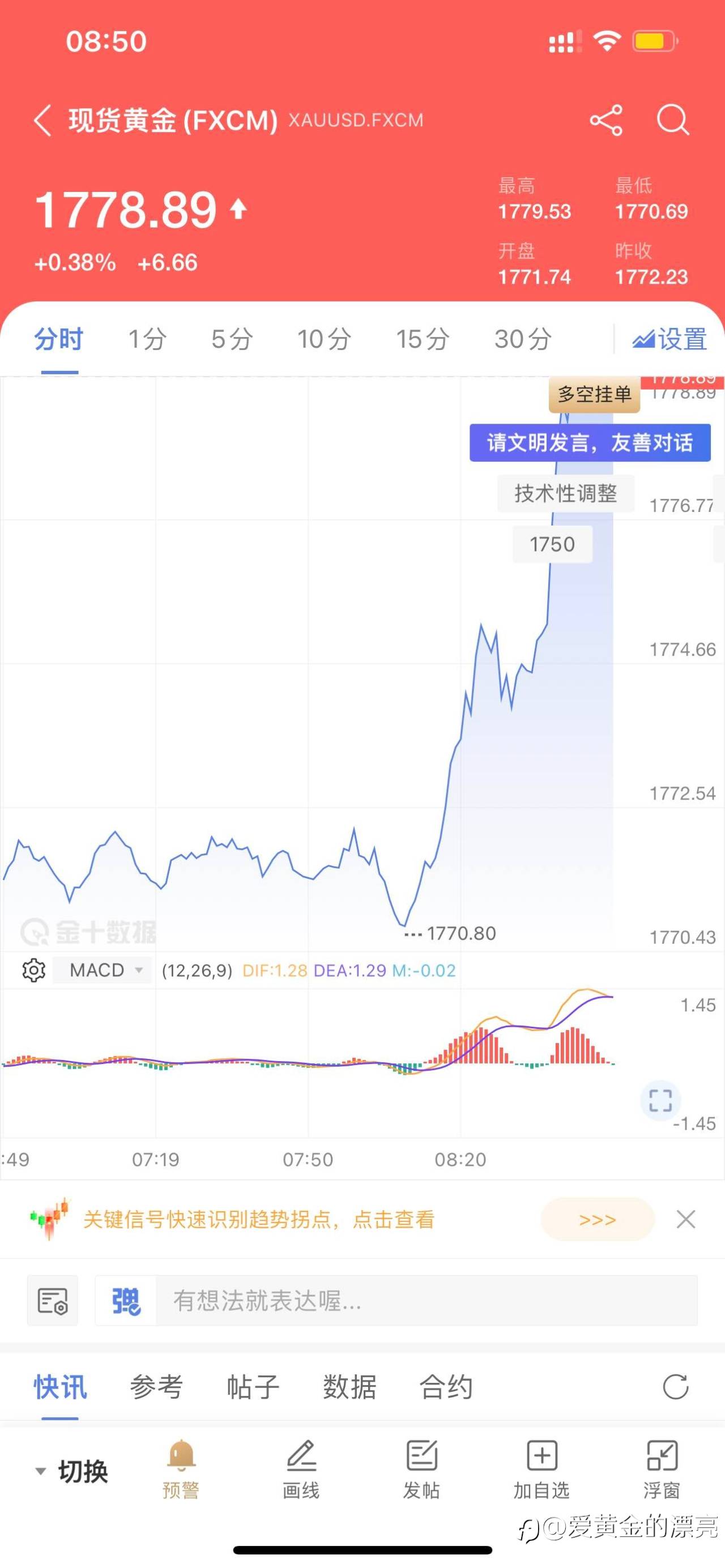Expand the chart to fullscreen

point(660,1100)
